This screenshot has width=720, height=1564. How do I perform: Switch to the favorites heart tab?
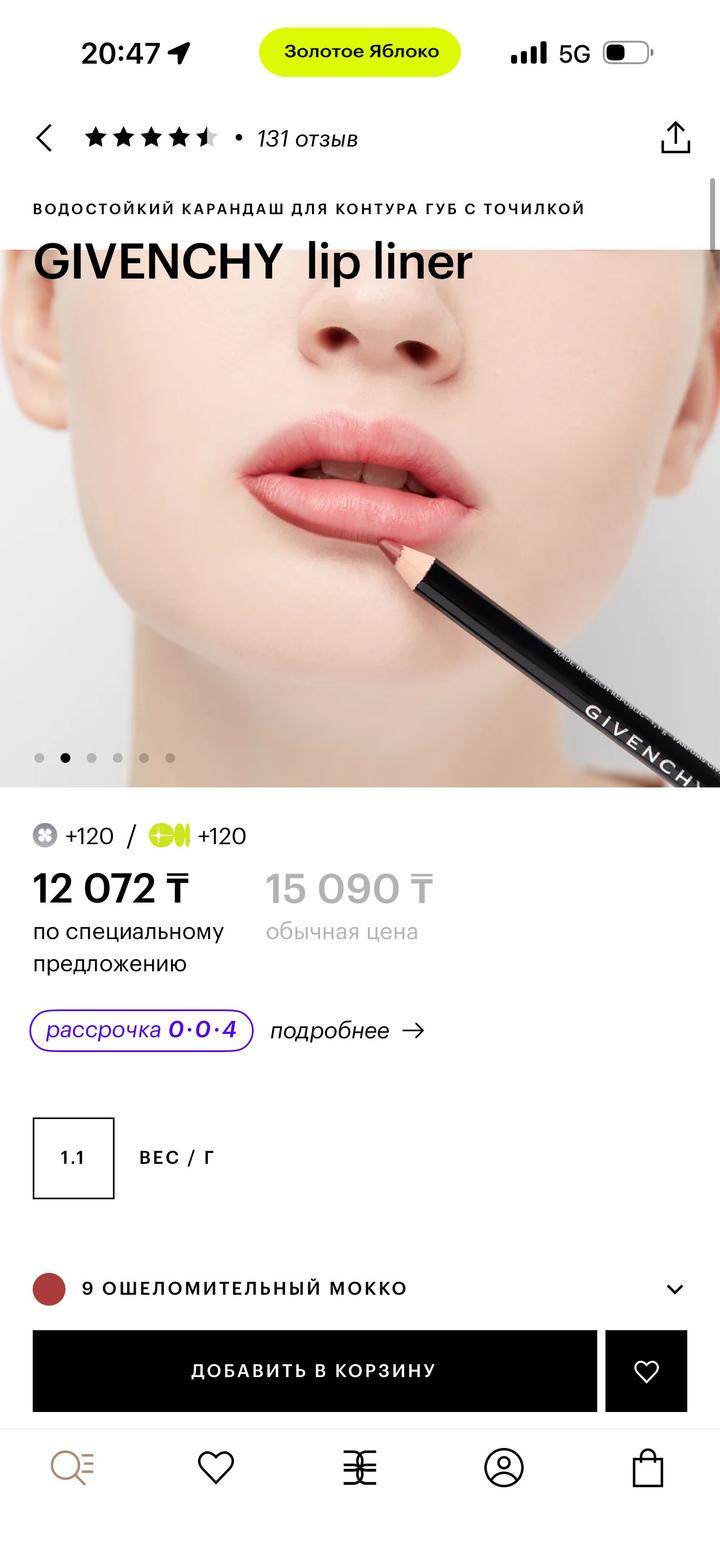(x=216, y=1468)
